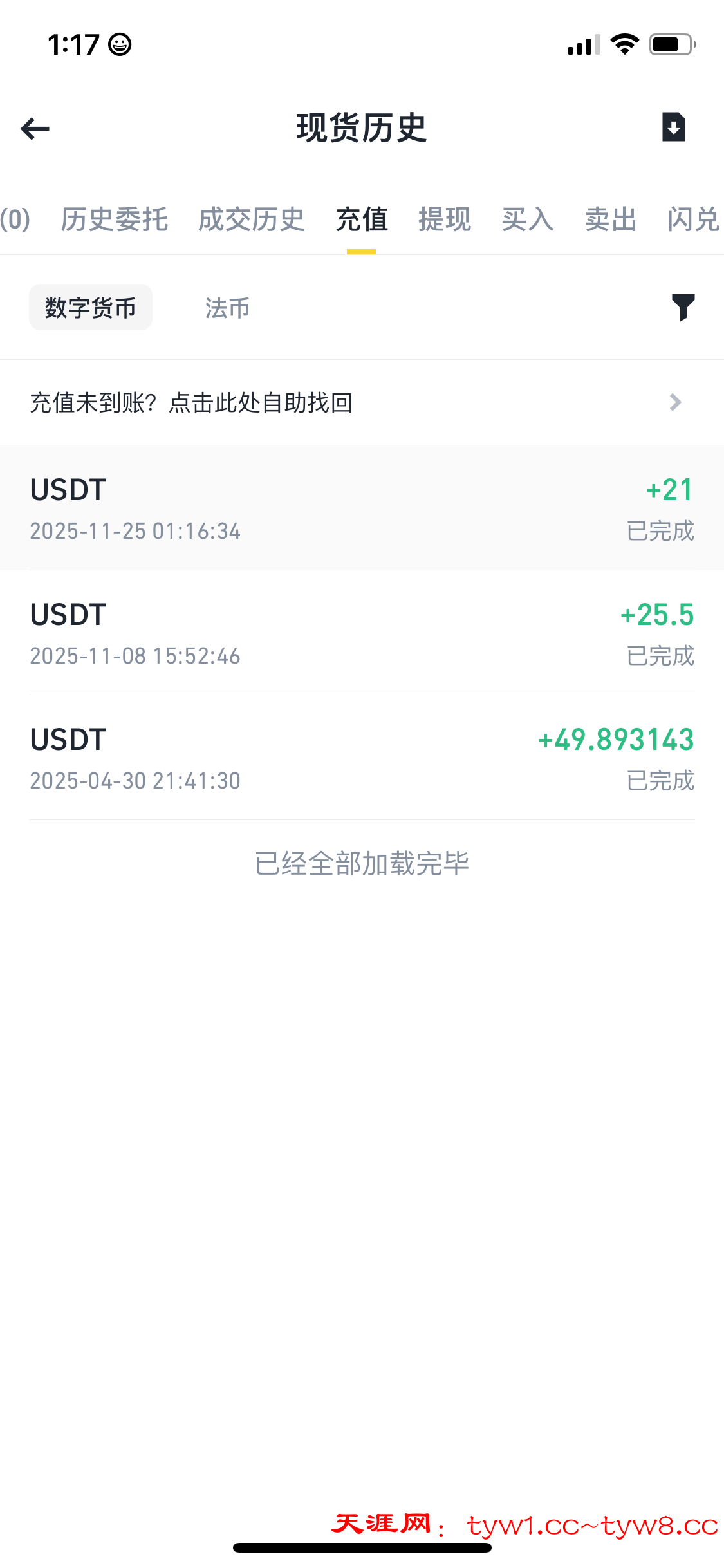This screenshot has height=1568, width=724.
Task: Go back using the arrow icon
Action: tap(35, 128)
